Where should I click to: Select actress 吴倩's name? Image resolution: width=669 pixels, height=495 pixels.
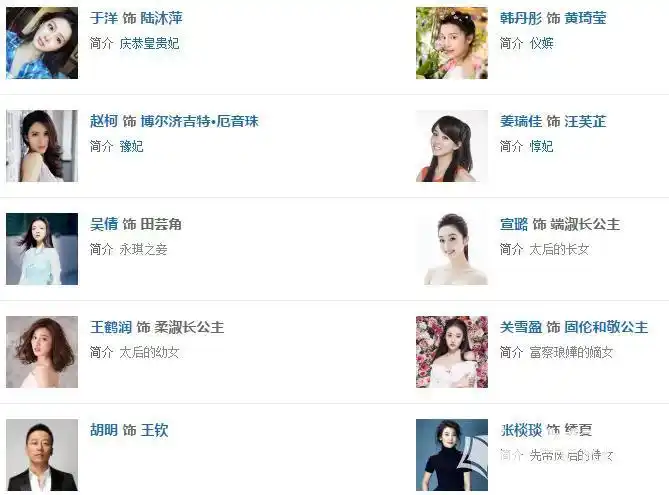click(x=103, y=224)
